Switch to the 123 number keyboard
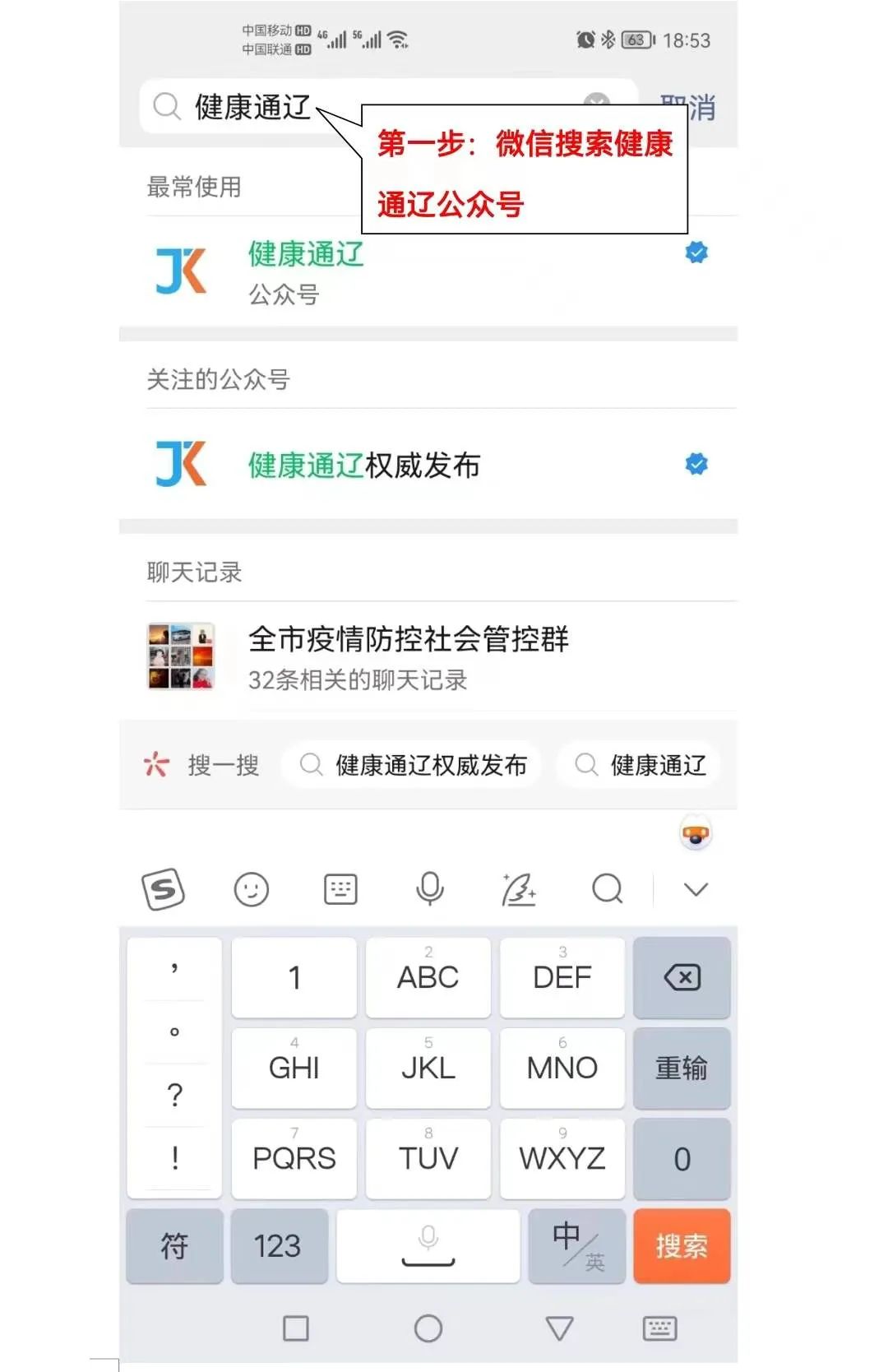This screenshot has height=1372, width=888. tap(278, 1246)
